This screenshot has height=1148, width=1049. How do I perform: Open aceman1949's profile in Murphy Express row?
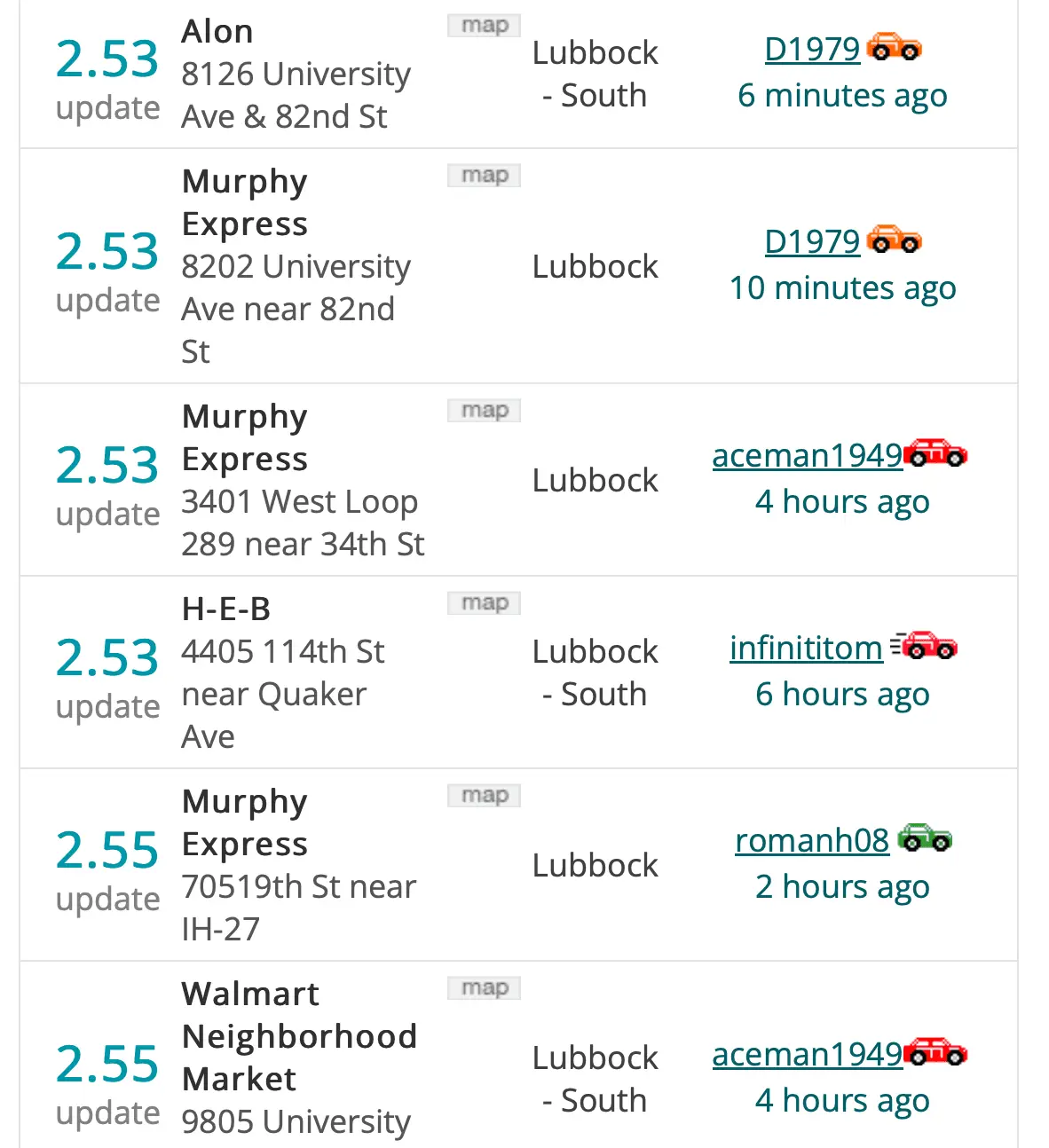tap(807, 455)
